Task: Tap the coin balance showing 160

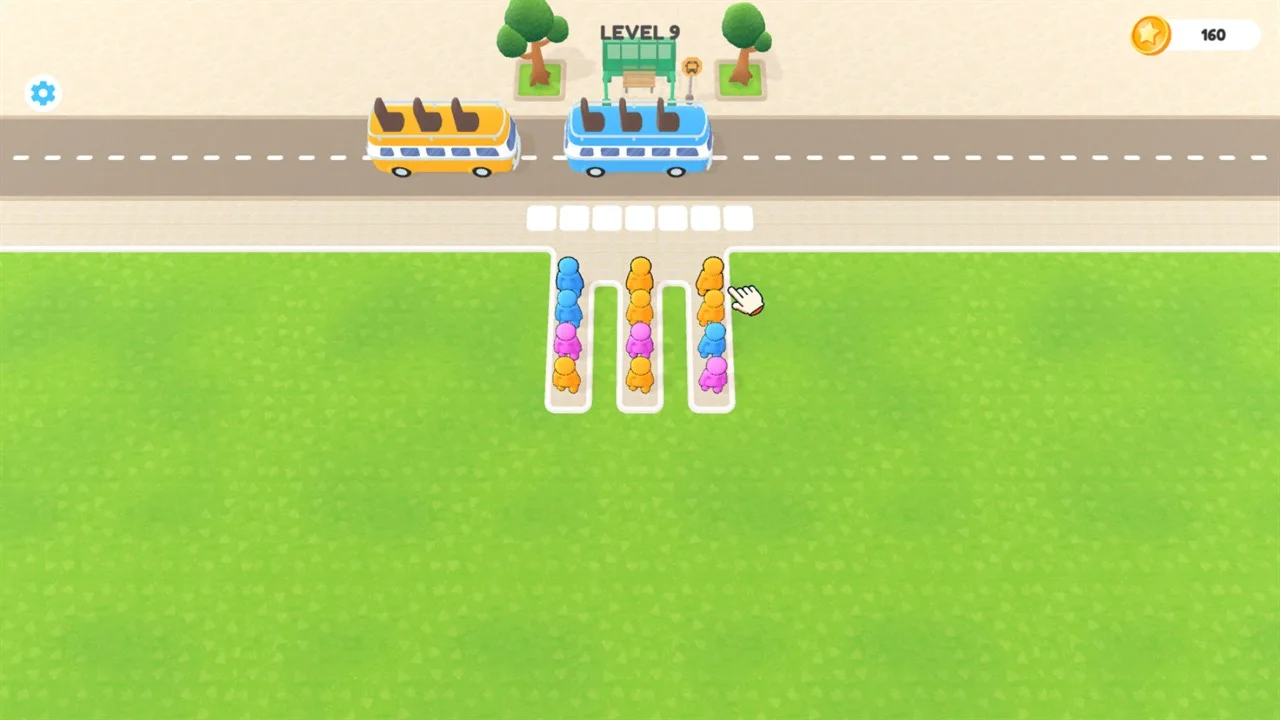Action: [1196, 35]
